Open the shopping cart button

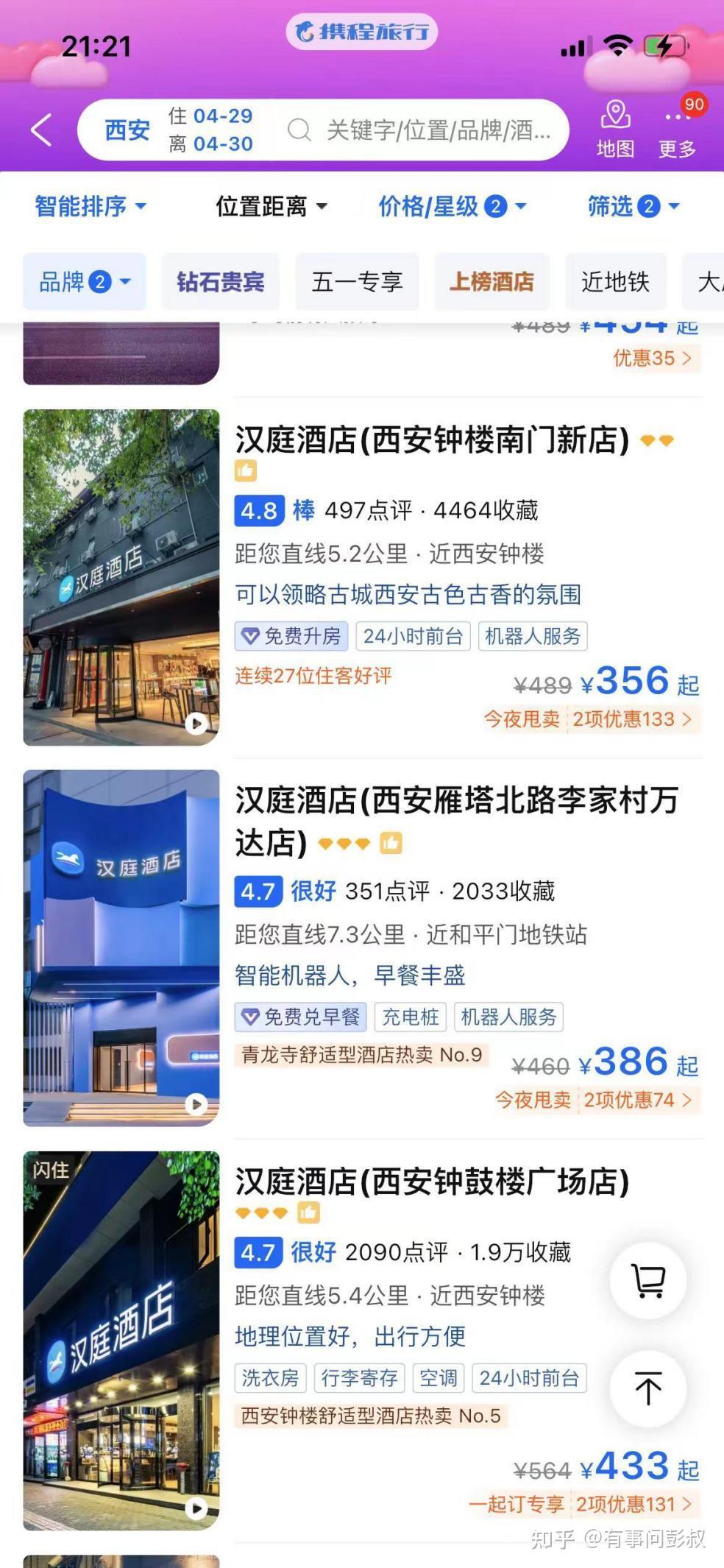coord(647,1281)
